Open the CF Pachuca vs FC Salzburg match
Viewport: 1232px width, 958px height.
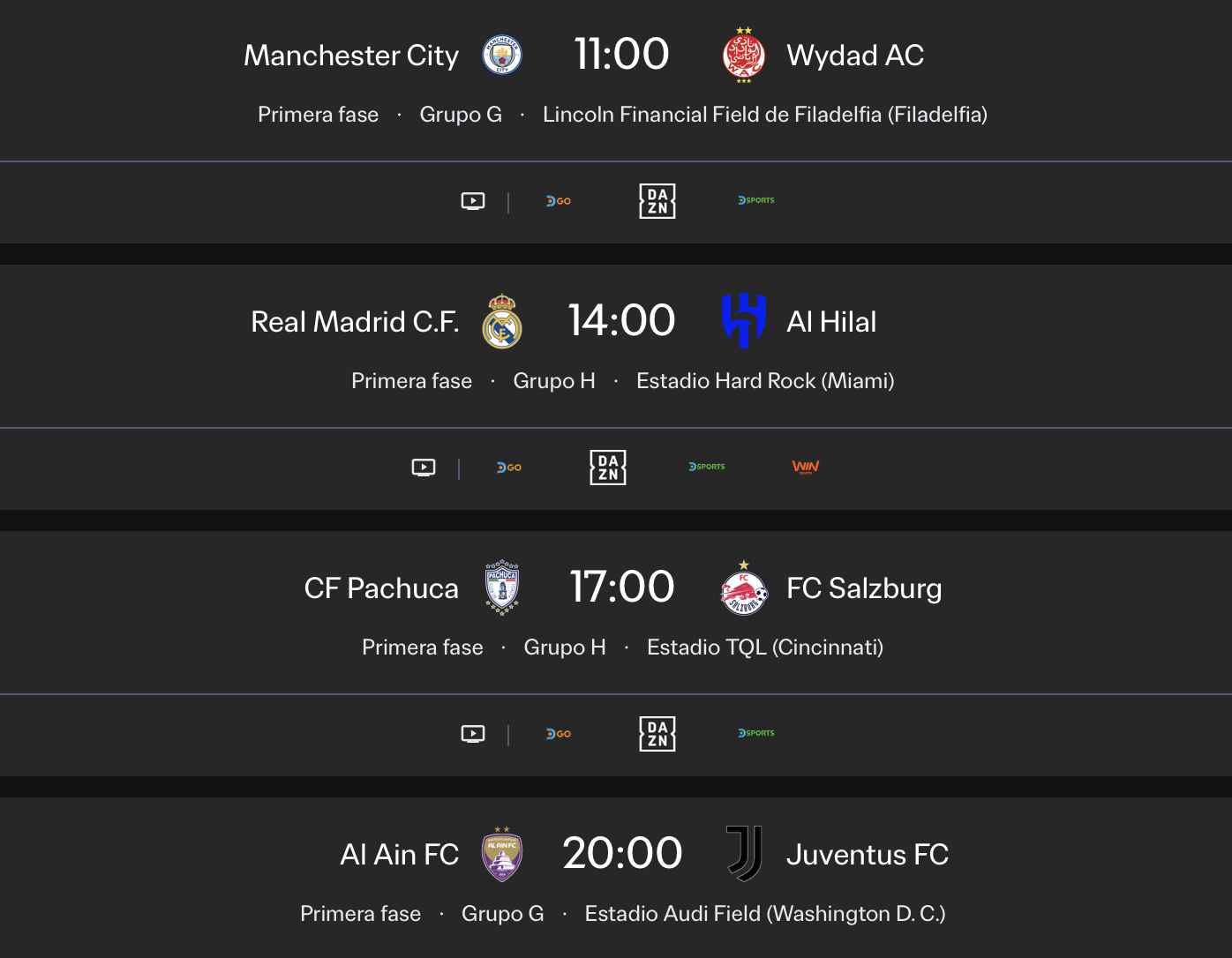coord(621,588)
